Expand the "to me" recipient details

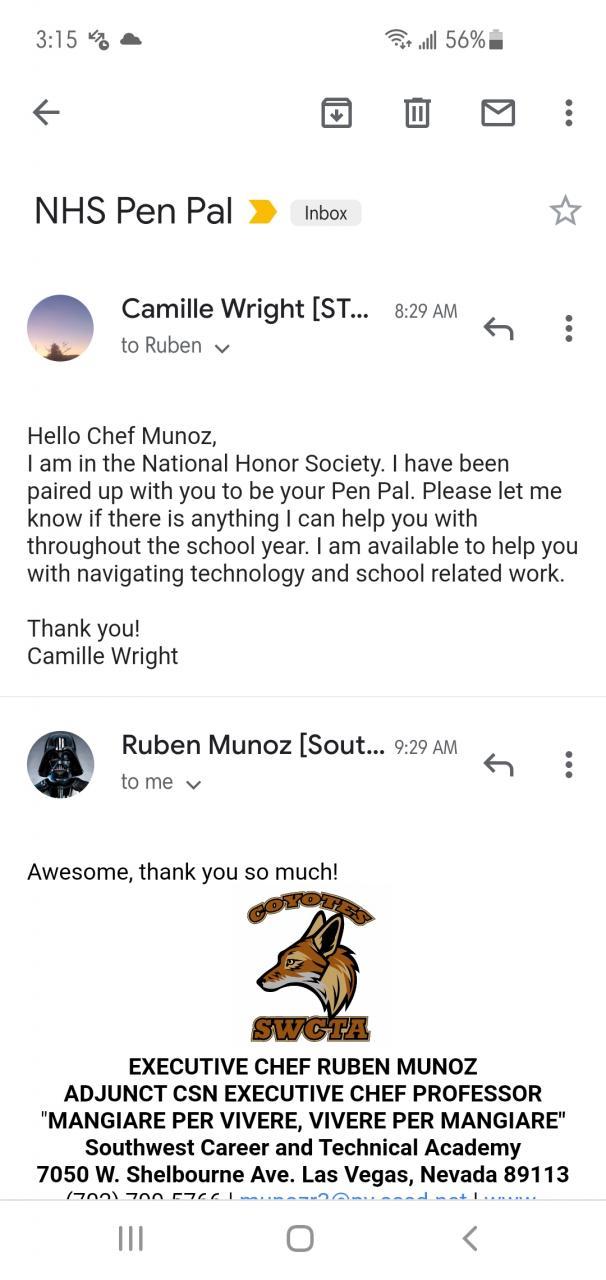tap(194, 785)
